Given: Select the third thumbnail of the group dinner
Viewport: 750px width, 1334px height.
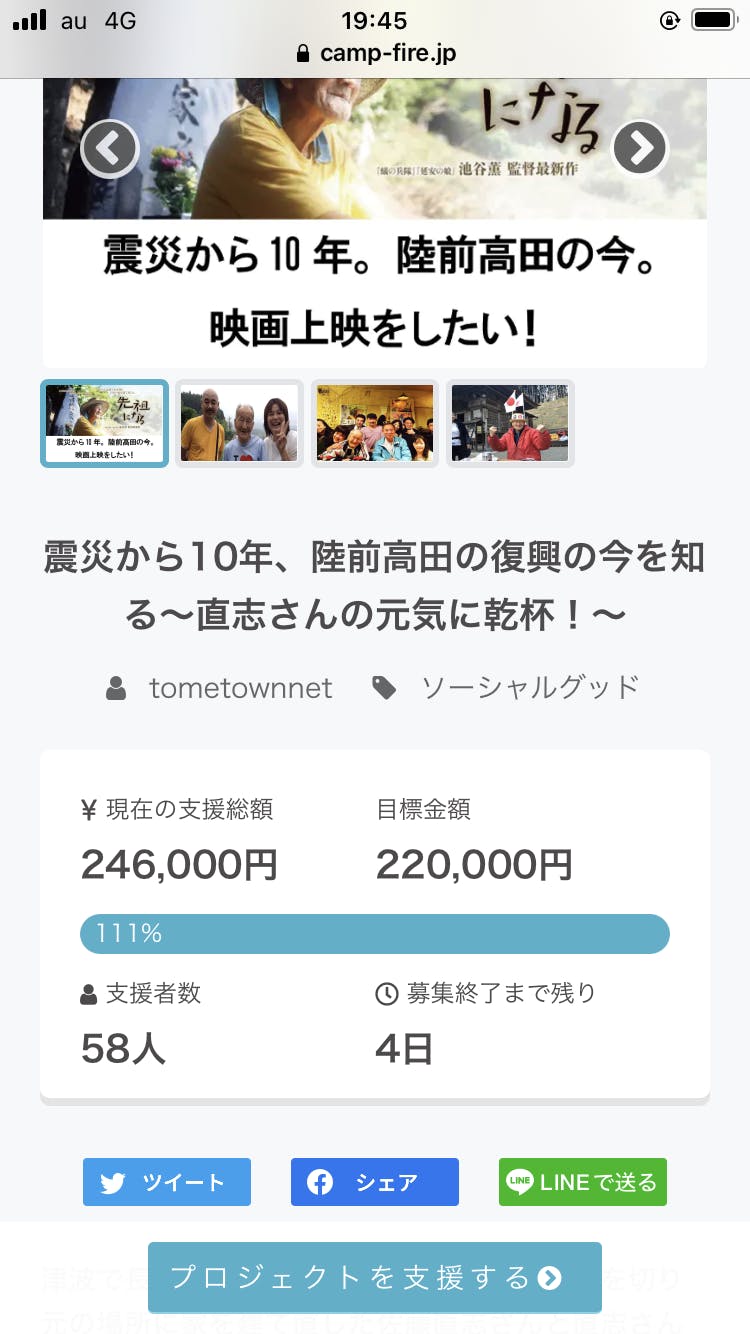Looking at the screenshot, I should coord(375,423).
